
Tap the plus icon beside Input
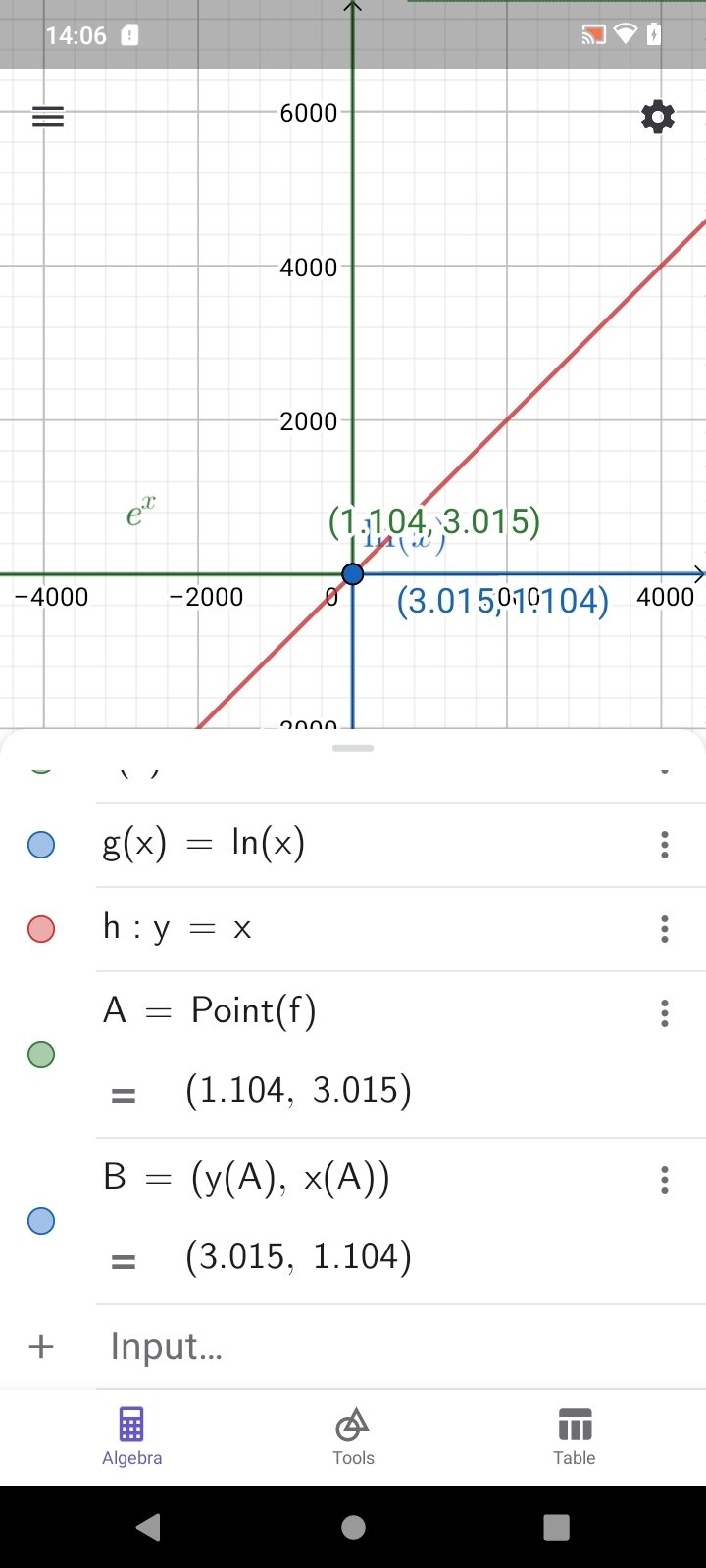click(41, 1347)
